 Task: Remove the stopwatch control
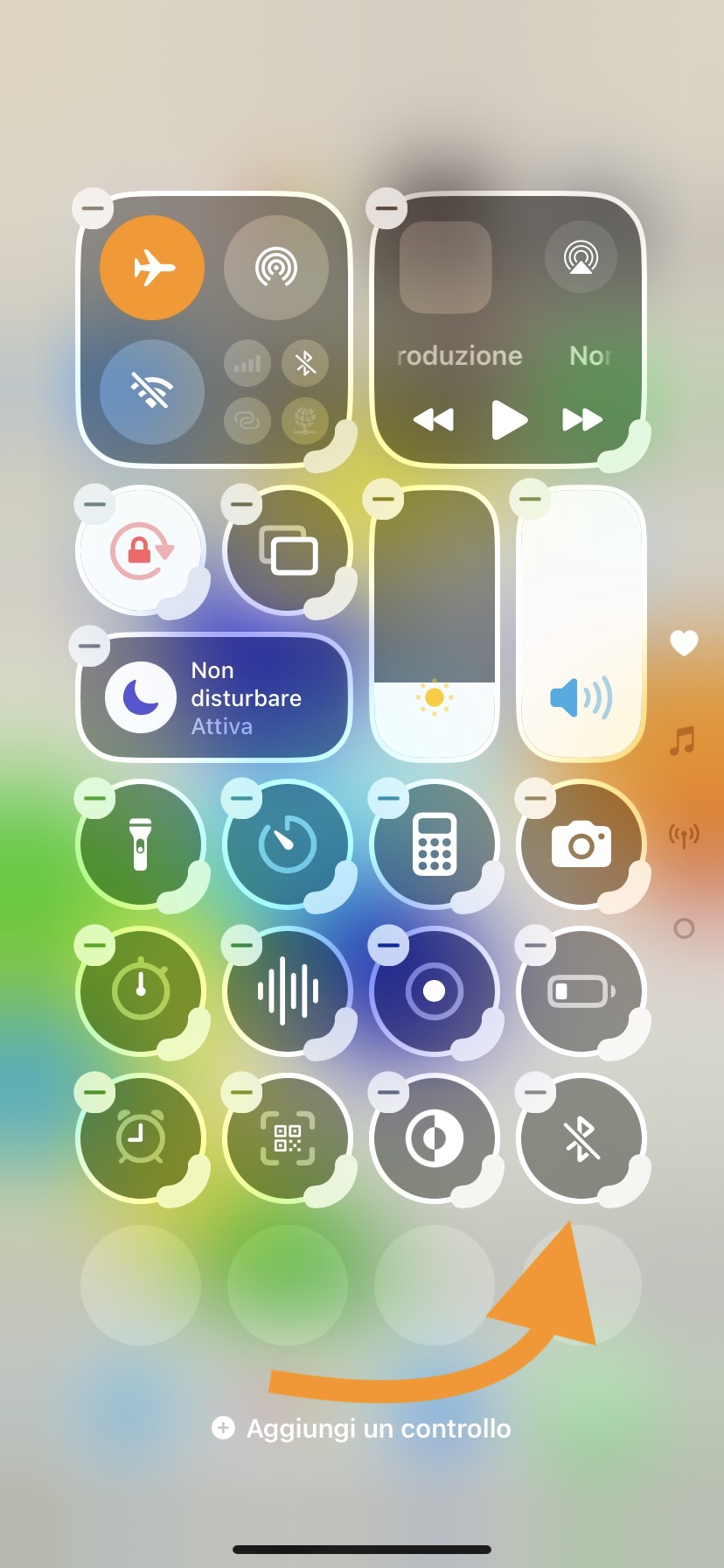(94, 945)
